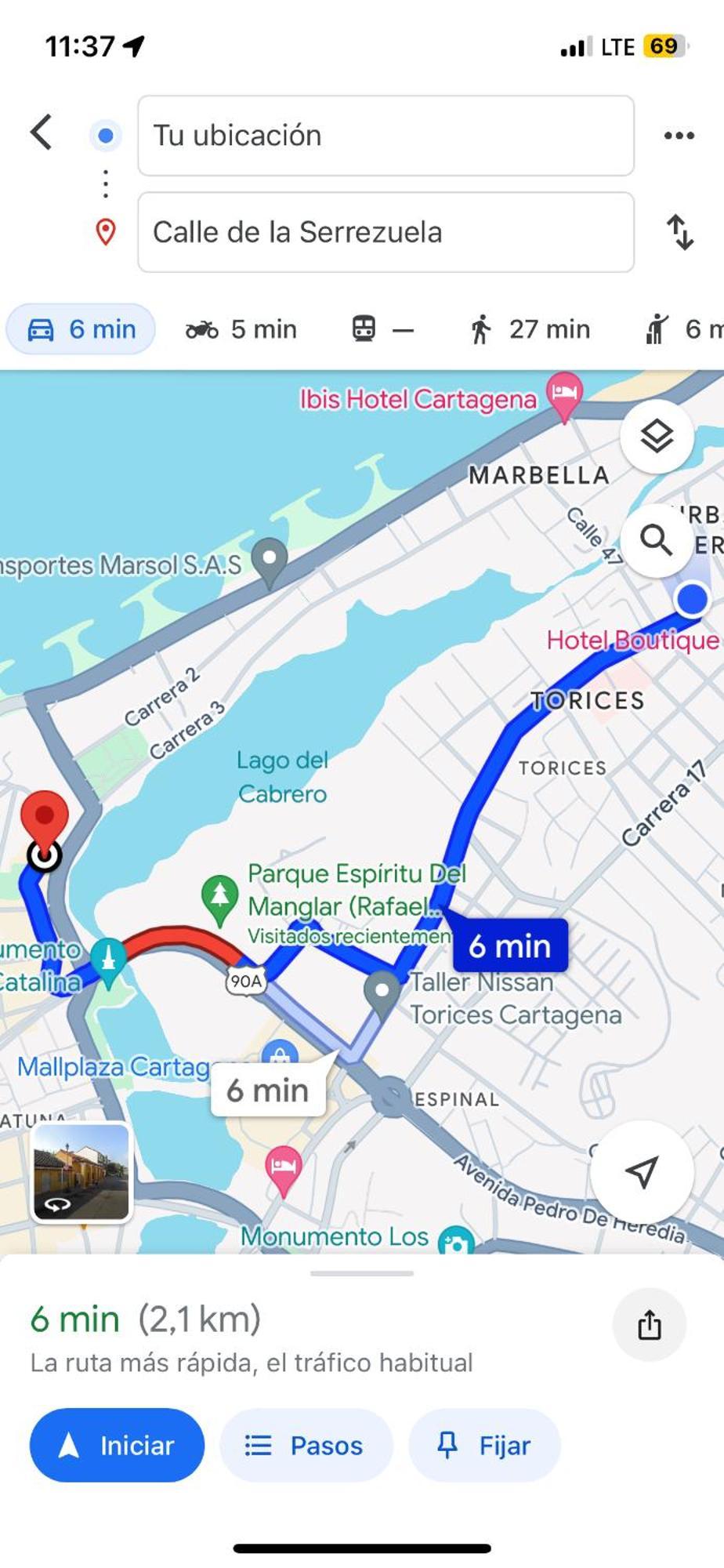Swap origin and destination
Viewport: 724px width, 1568px height.
(x=679, y=232)
